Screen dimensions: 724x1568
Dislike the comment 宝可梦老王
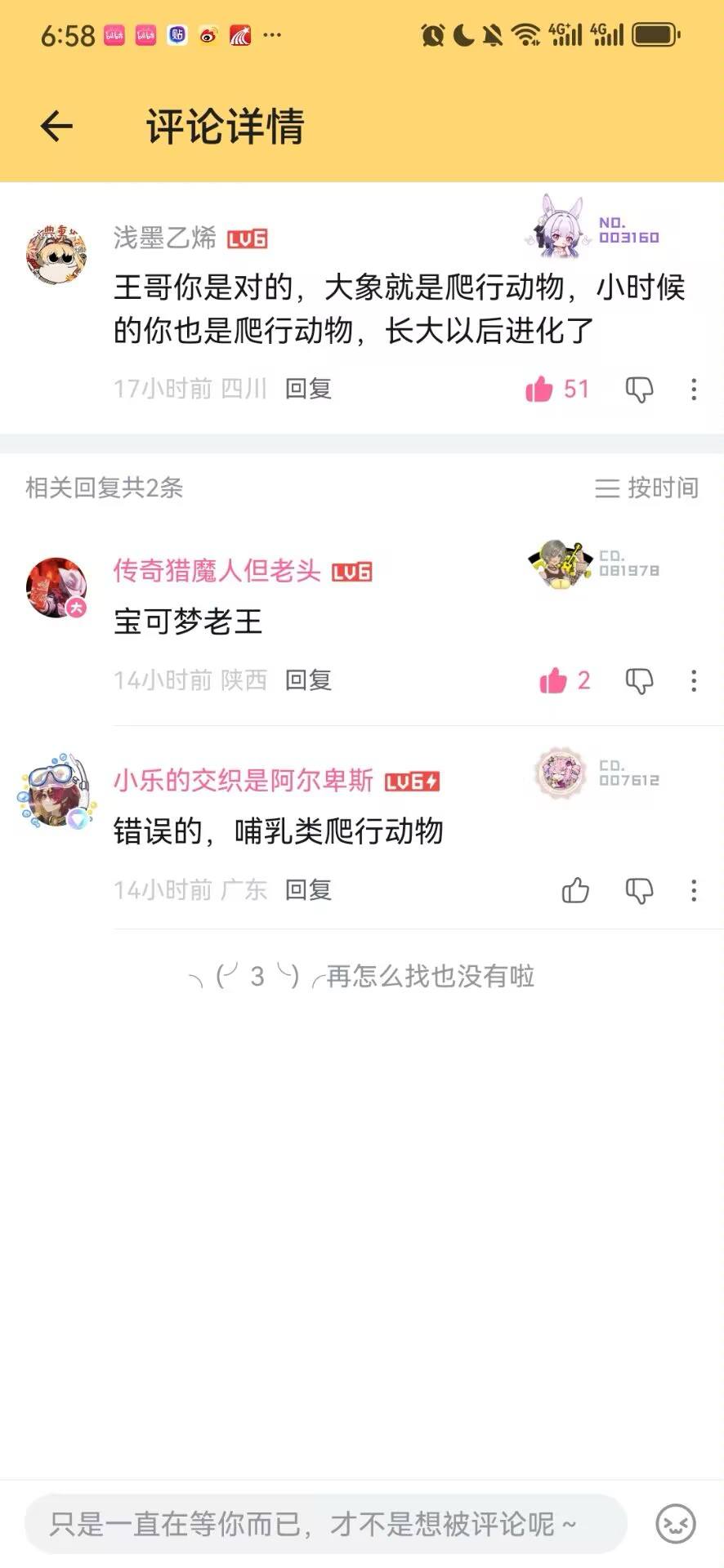639,680
